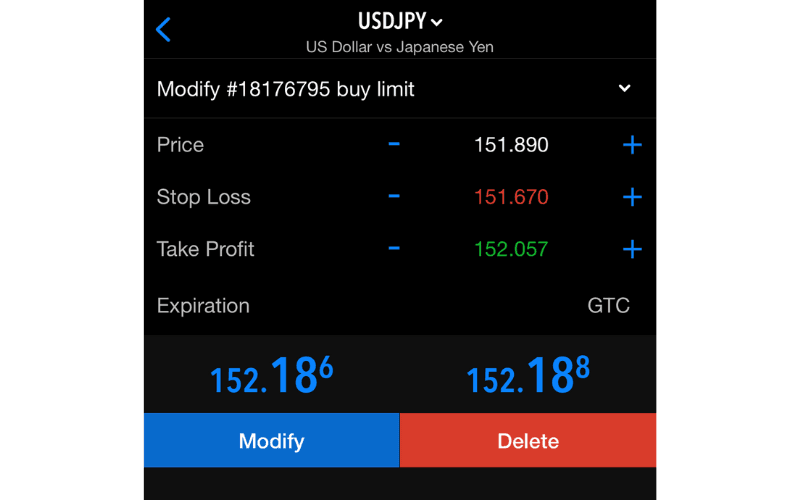The image size is (800, 500).
Task: Edit the Take Profit field 152.057
Action: [511, 249]
